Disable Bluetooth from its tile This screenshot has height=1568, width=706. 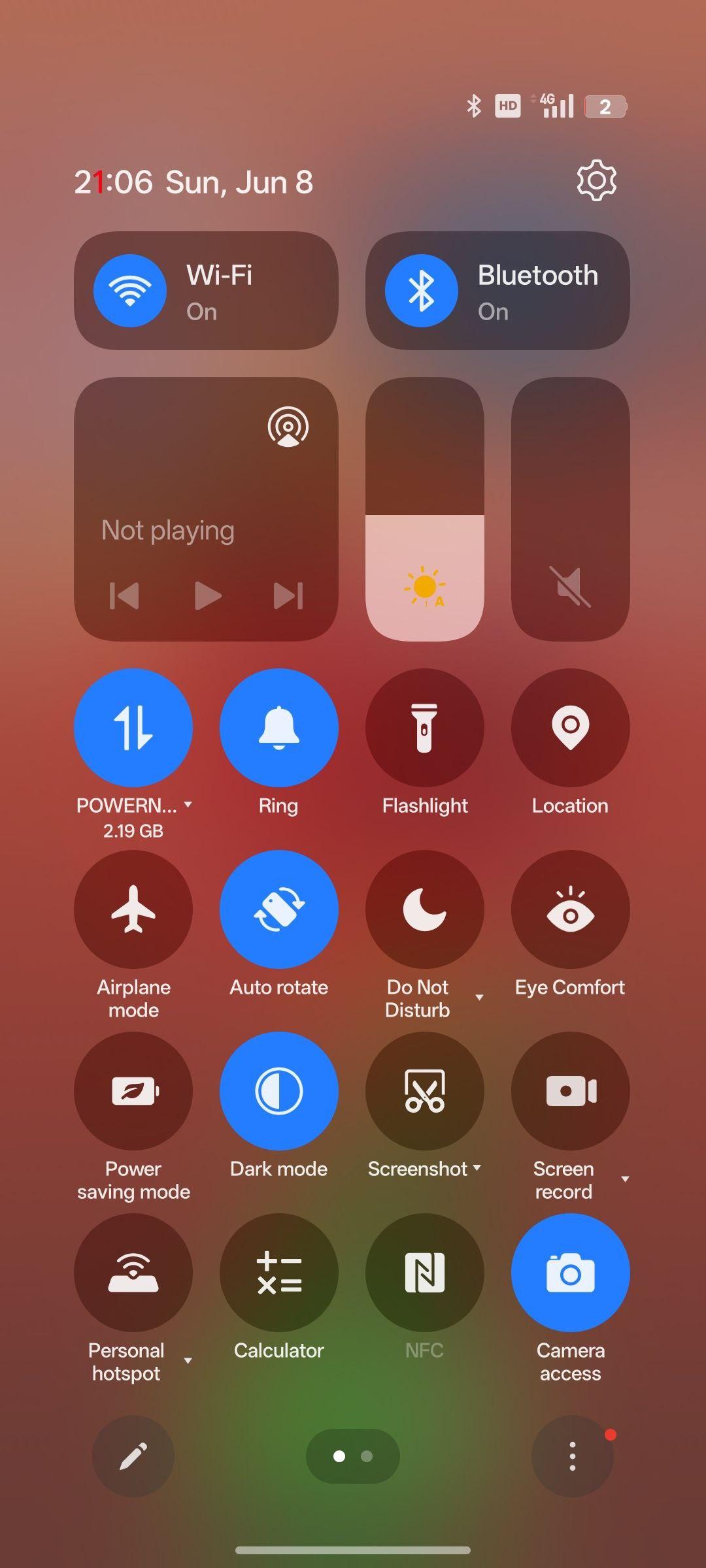[422, 291]
